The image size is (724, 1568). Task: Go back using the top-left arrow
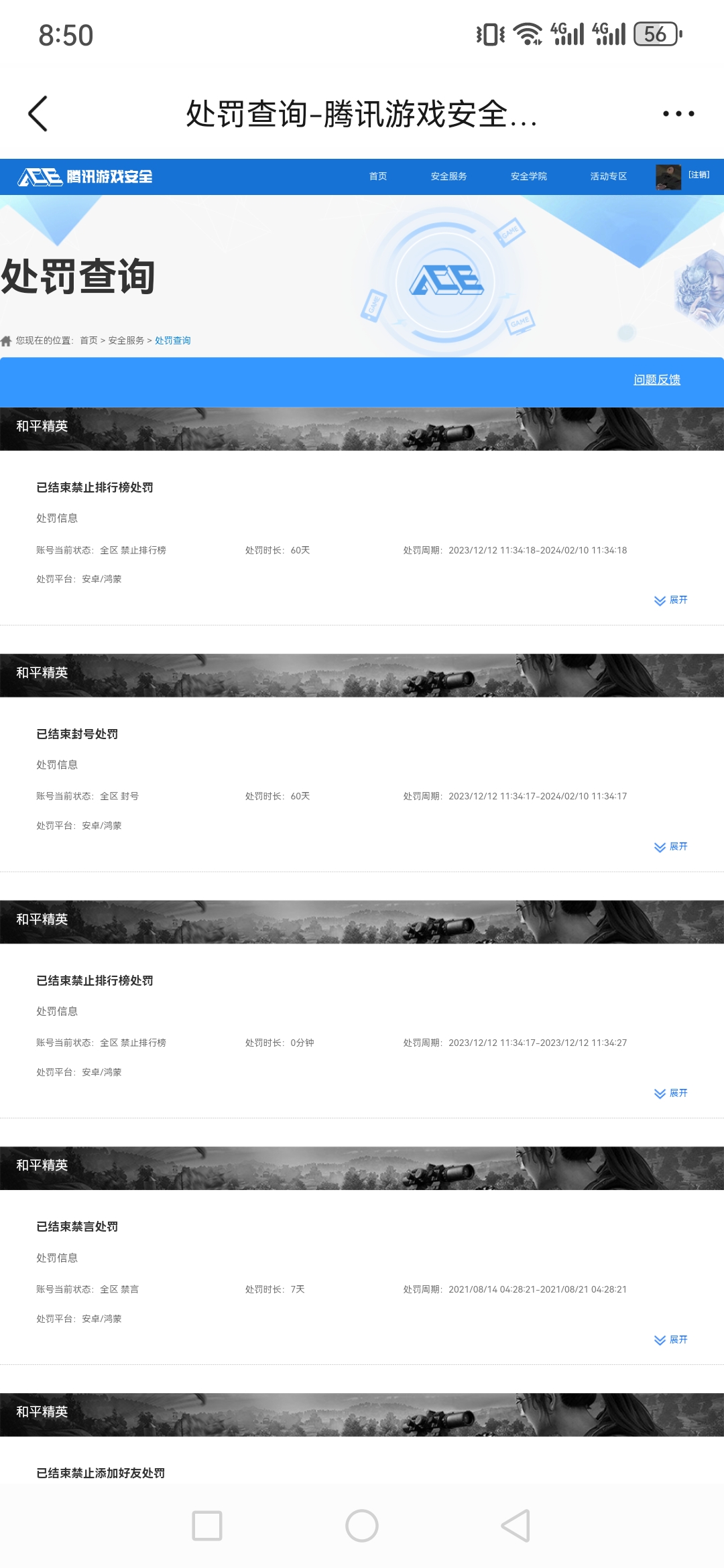point(38,114)
